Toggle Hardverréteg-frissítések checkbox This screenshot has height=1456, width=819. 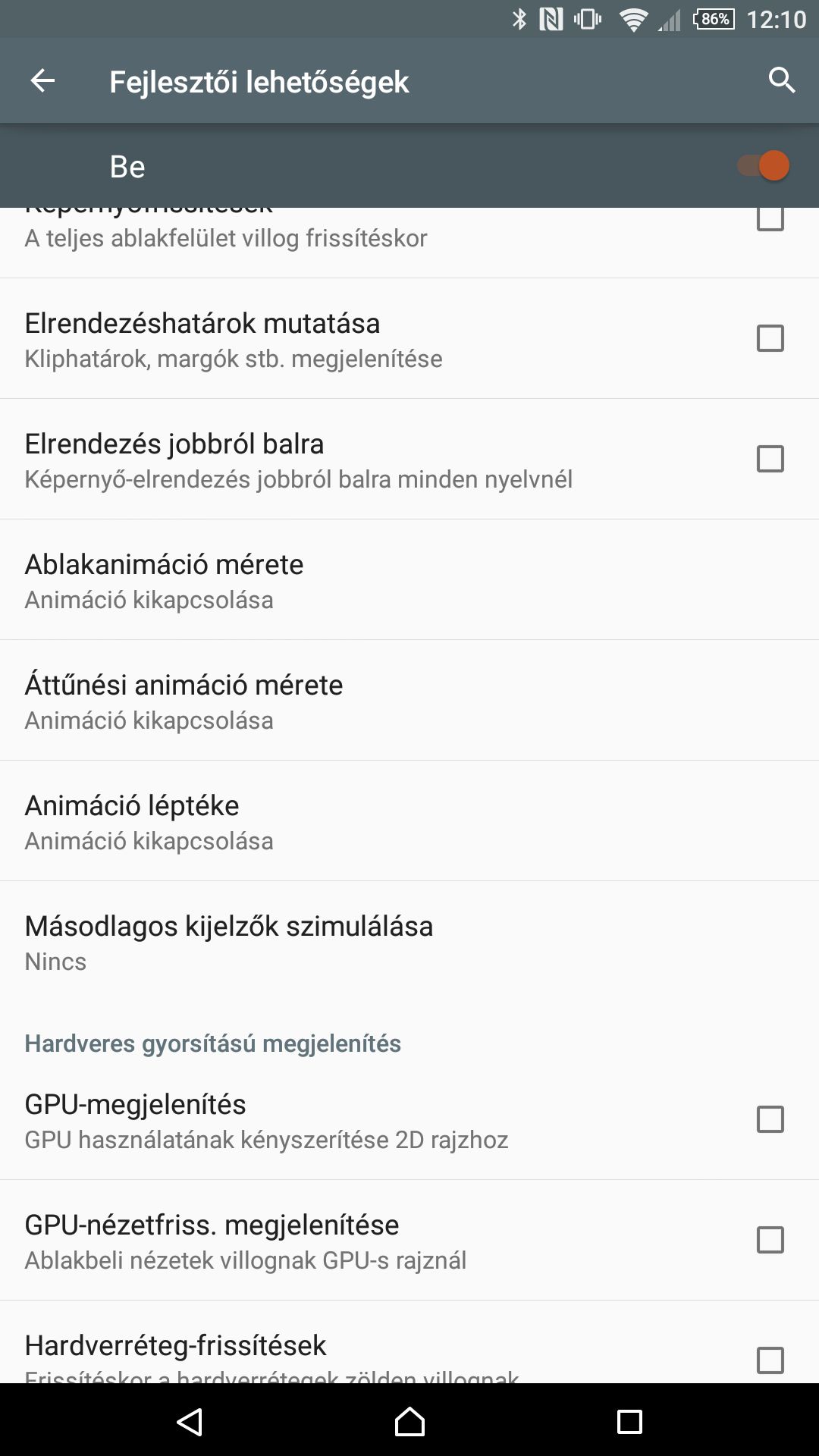[x=770, y=1360]
